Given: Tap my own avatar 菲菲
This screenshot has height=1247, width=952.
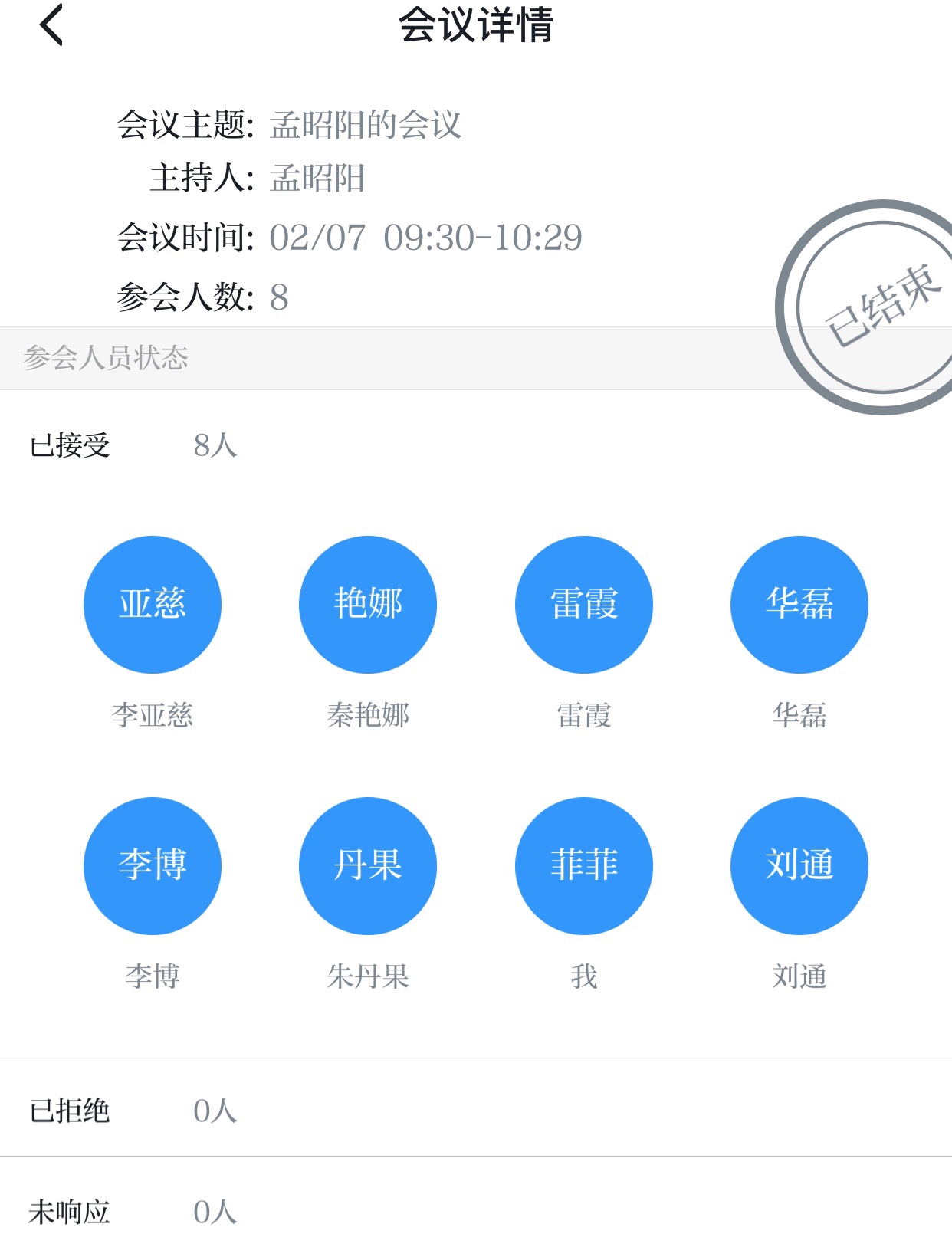Looking at the screenshot, I should click(583, 865).
